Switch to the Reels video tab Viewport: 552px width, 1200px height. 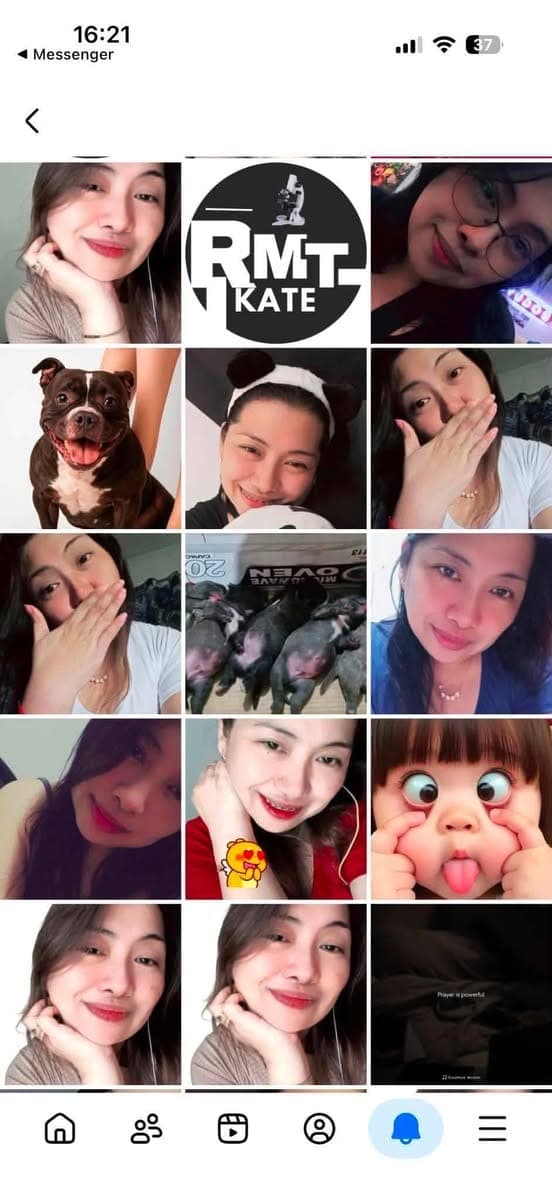[x=233, y=1128]
